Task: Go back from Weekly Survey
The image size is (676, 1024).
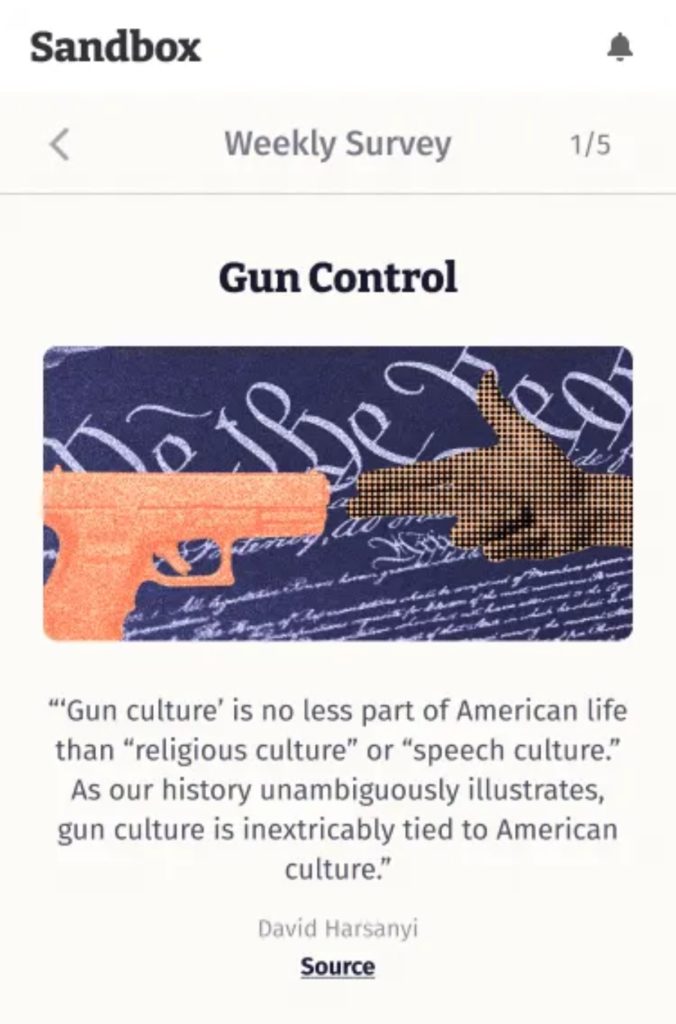Action: (60, 144)
